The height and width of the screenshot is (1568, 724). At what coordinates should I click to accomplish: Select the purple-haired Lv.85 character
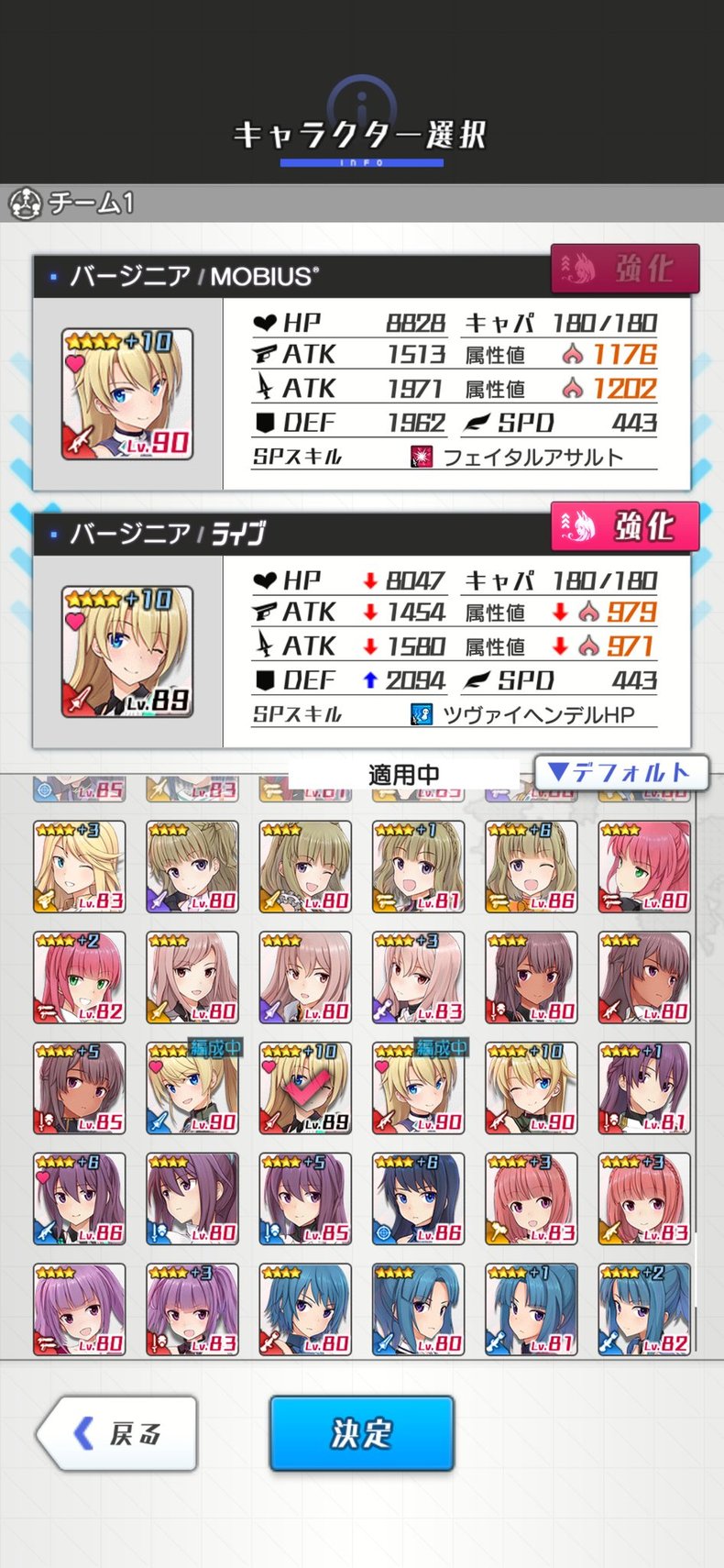click(305, 1198)
